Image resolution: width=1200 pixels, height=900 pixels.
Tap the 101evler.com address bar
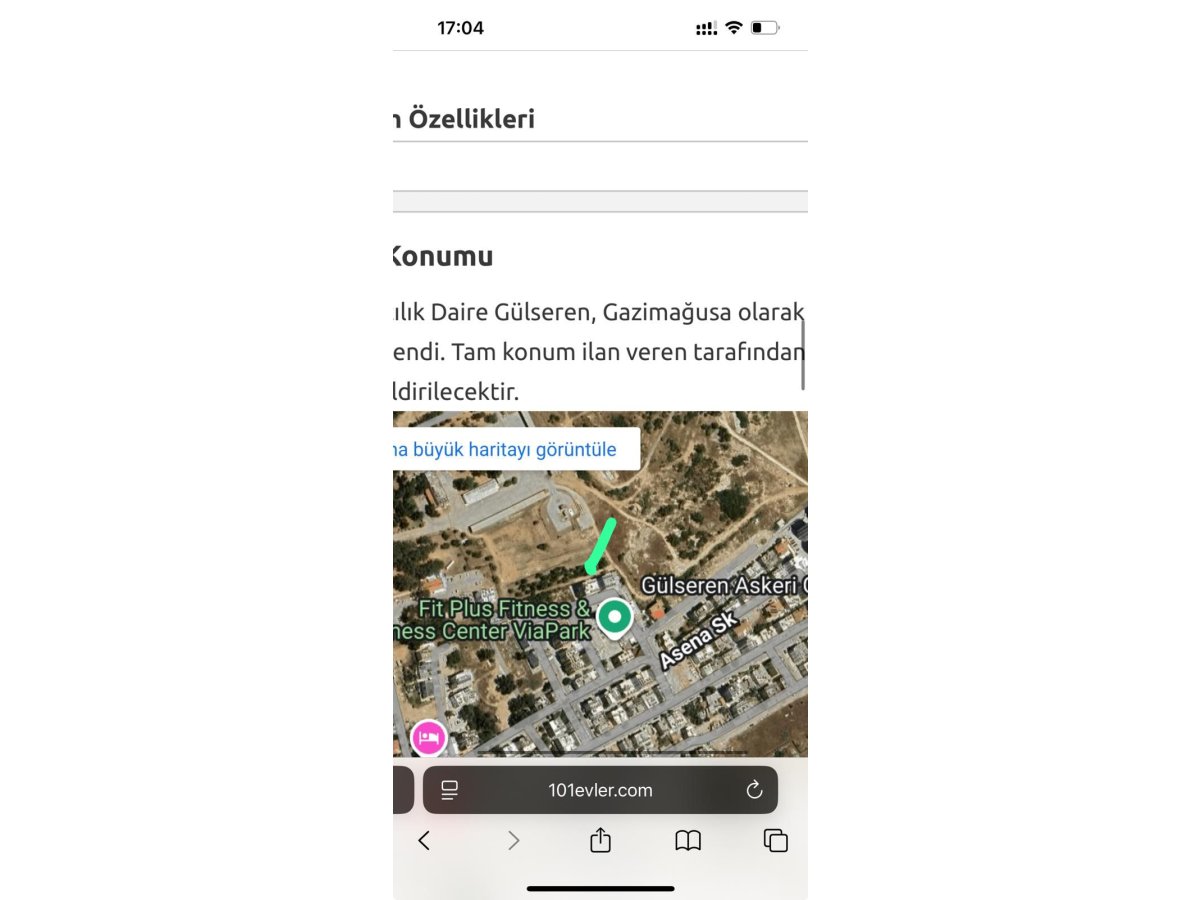(x=600, y=790)
